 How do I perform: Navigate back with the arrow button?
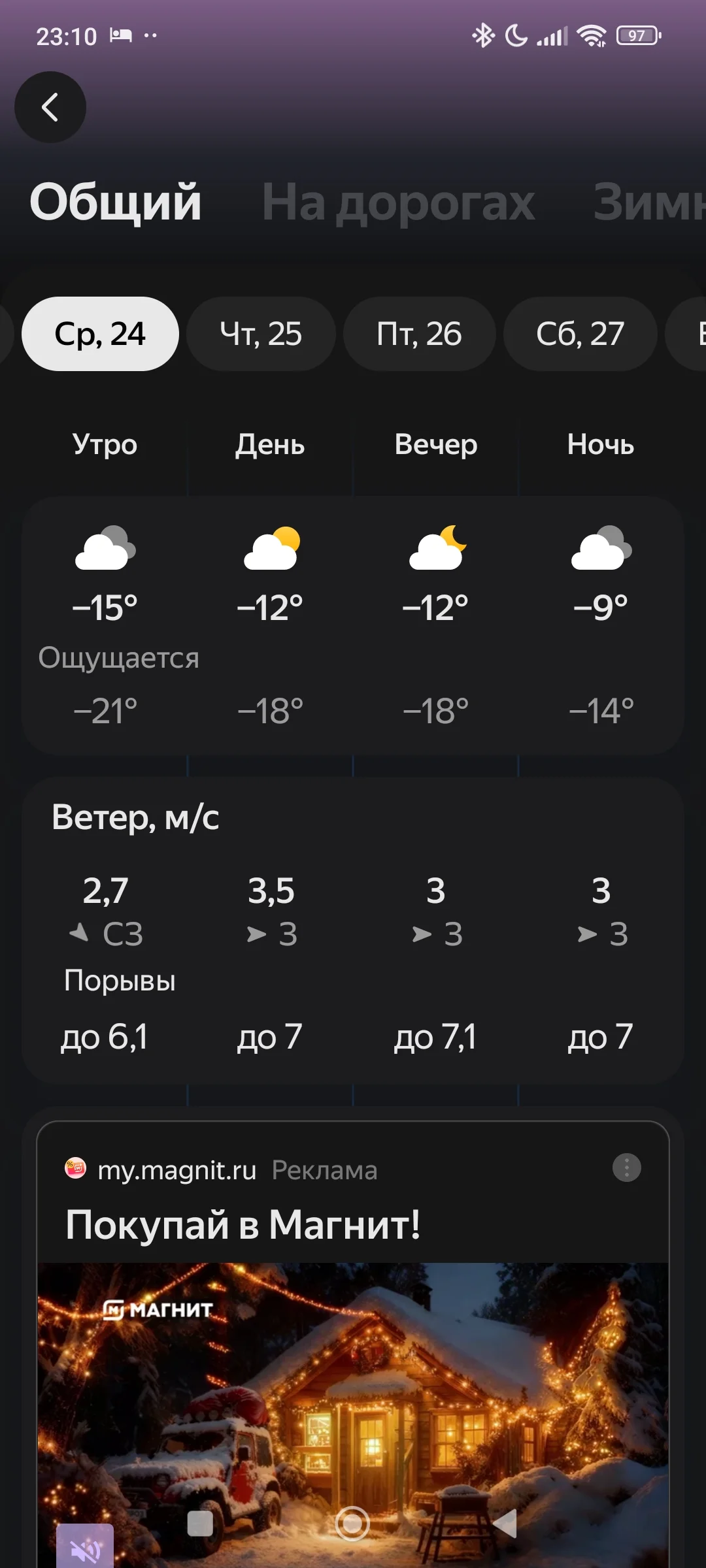pos(50,107)
